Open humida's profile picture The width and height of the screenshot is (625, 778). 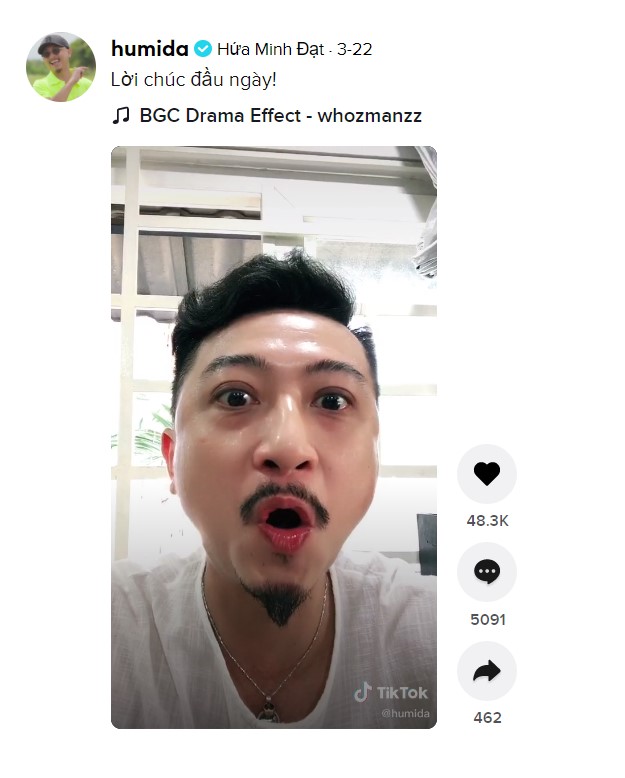[x=60, y=67]
